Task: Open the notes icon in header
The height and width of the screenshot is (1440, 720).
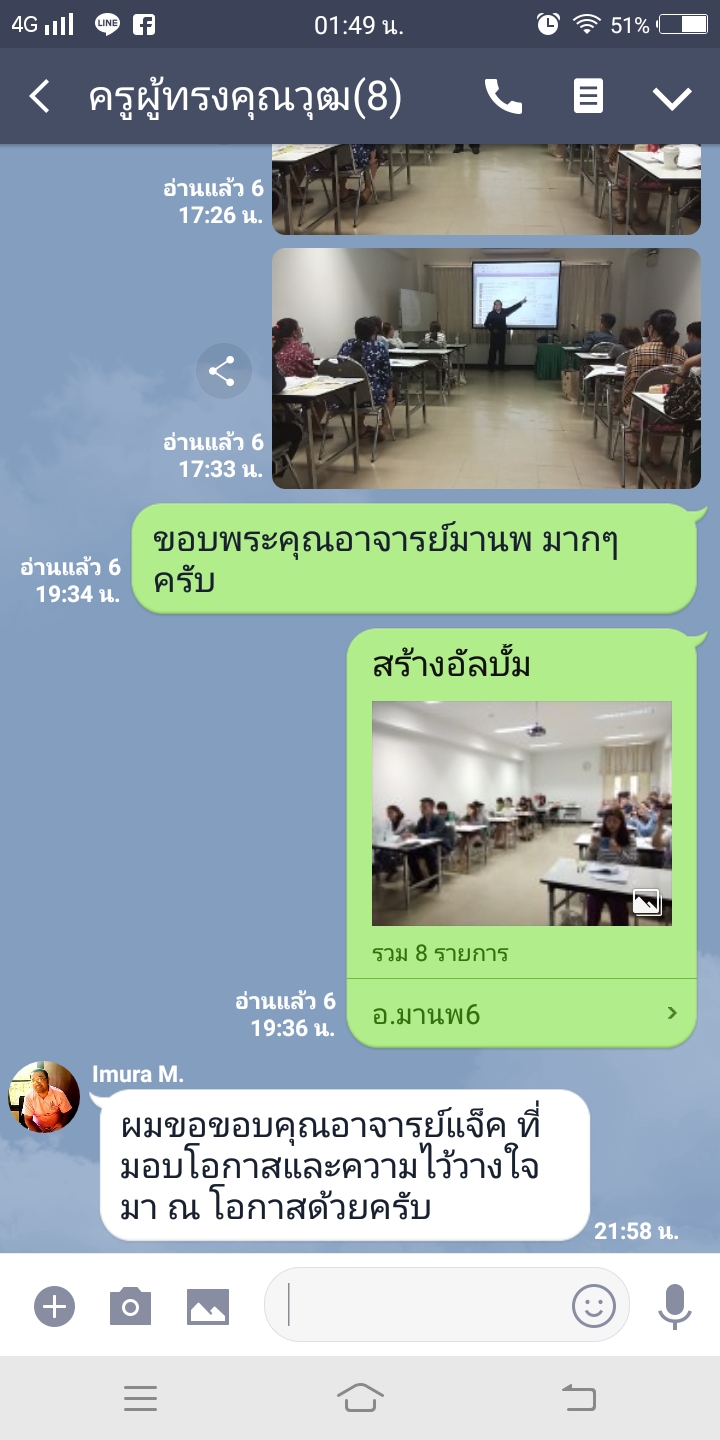Action: point(588,97)
